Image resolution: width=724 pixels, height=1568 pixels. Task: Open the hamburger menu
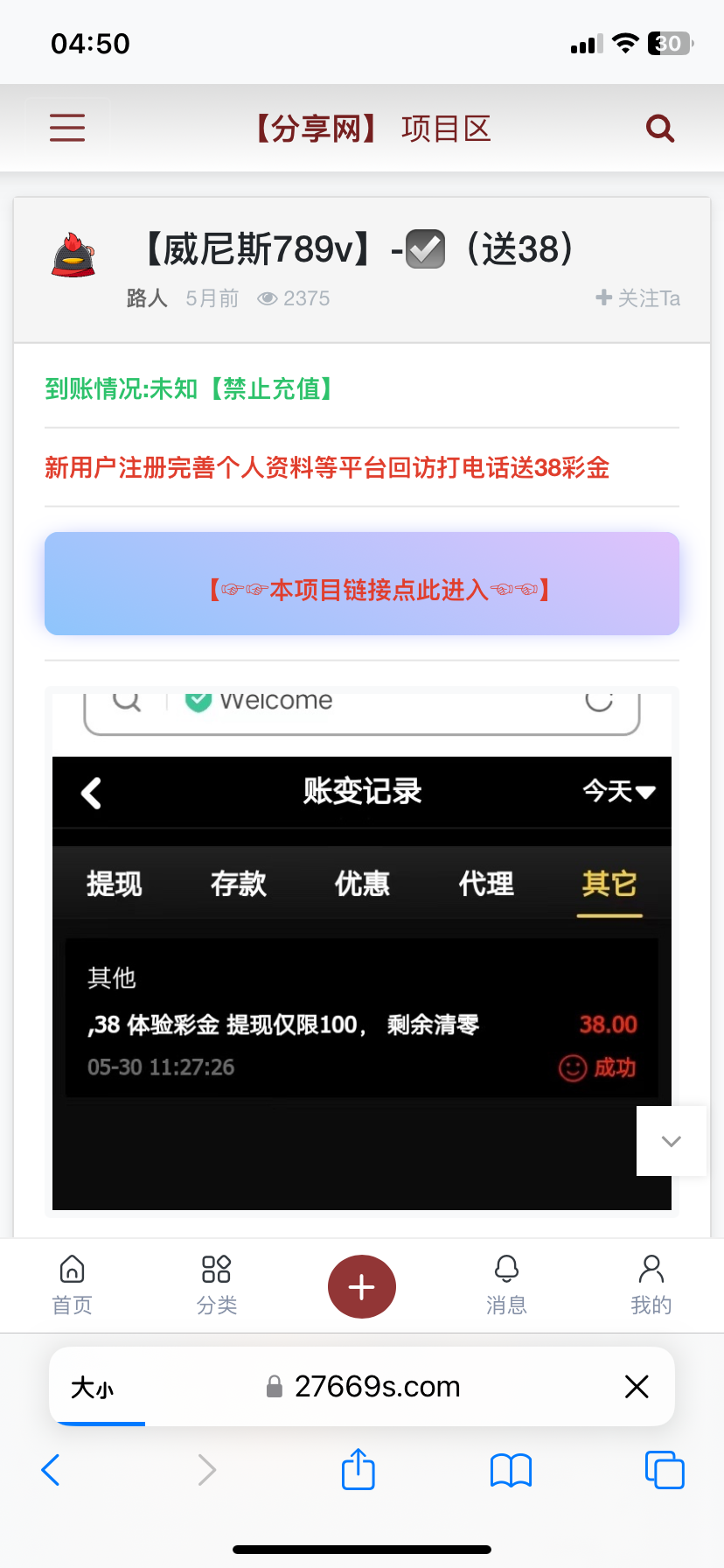(x=67, y=128)
